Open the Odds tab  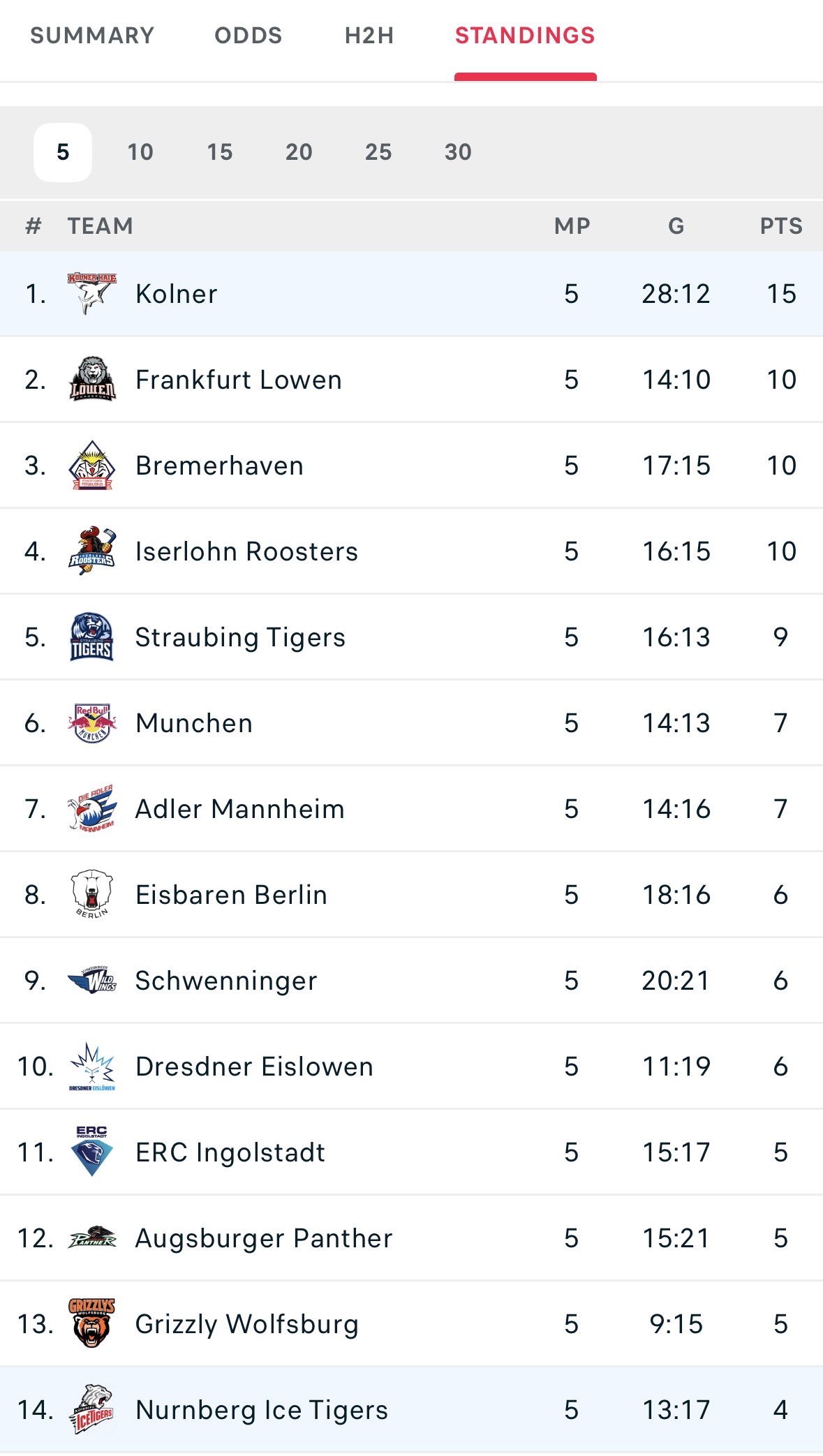[249, 36]
